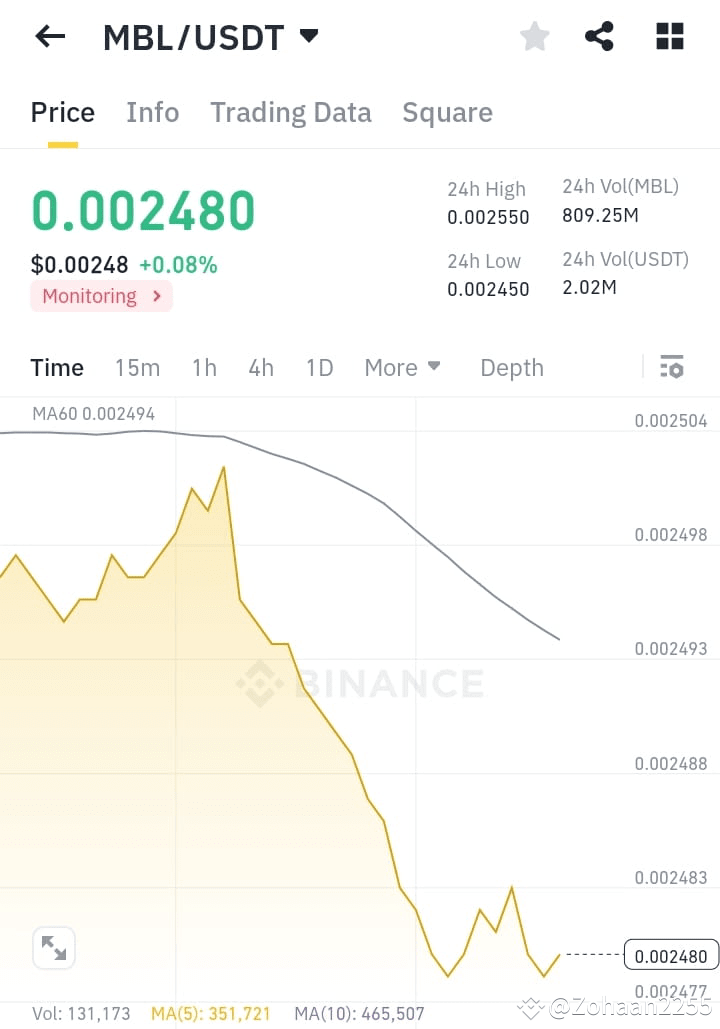Expand the chart with the fullscreen icon

(x=53, y=948)
